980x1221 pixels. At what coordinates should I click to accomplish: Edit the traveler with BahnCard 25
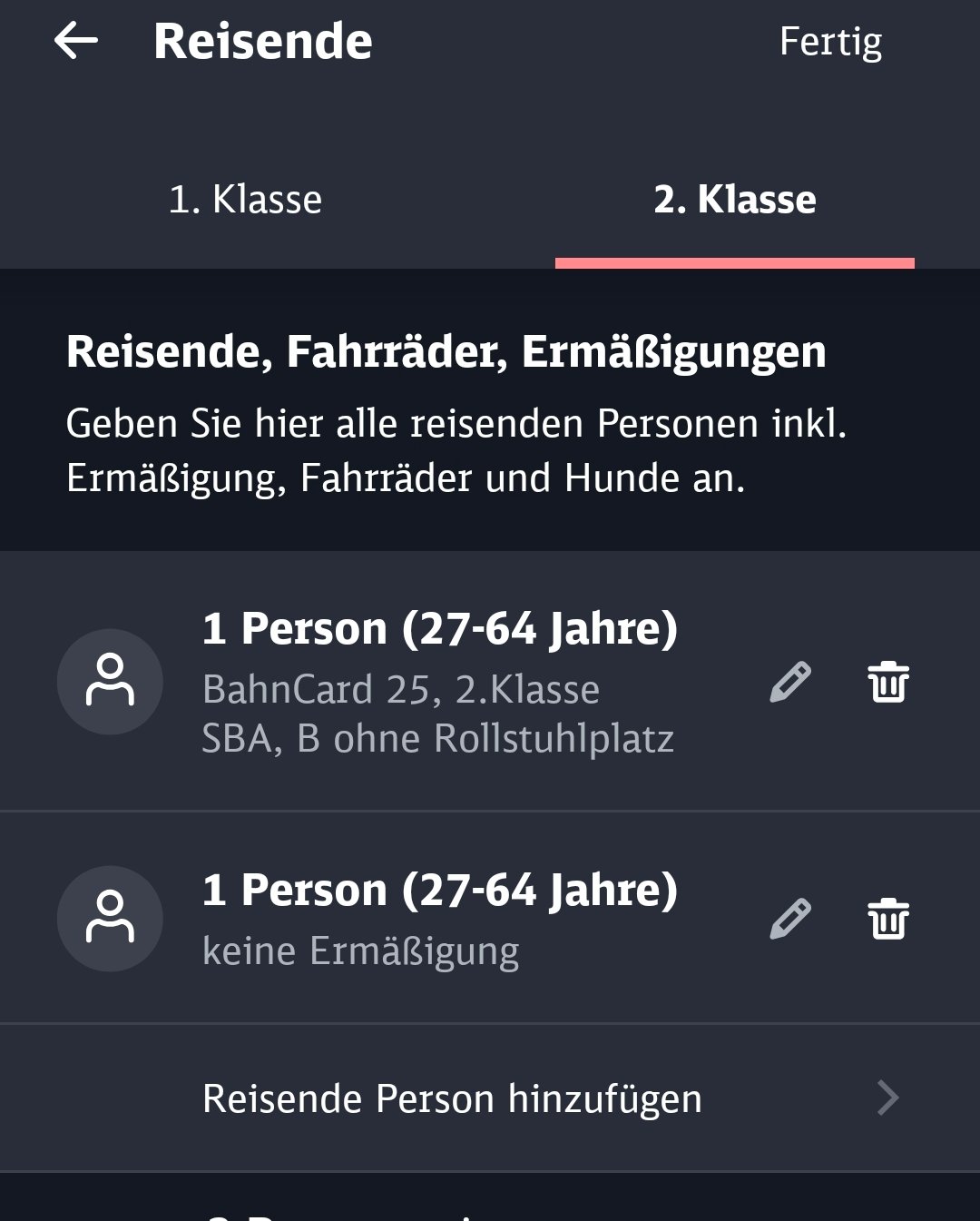789,683
